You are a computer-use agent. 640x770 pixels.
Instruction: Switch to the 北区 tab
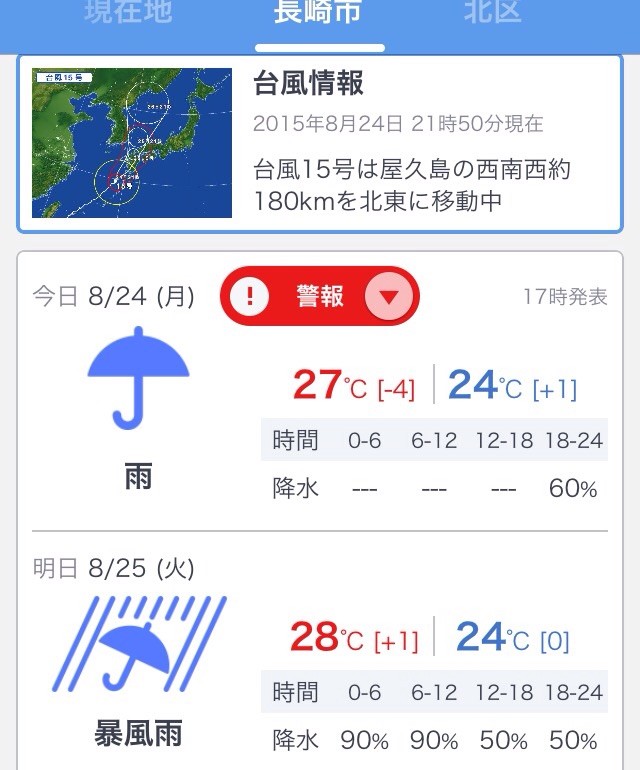click(x=492, y=14)
